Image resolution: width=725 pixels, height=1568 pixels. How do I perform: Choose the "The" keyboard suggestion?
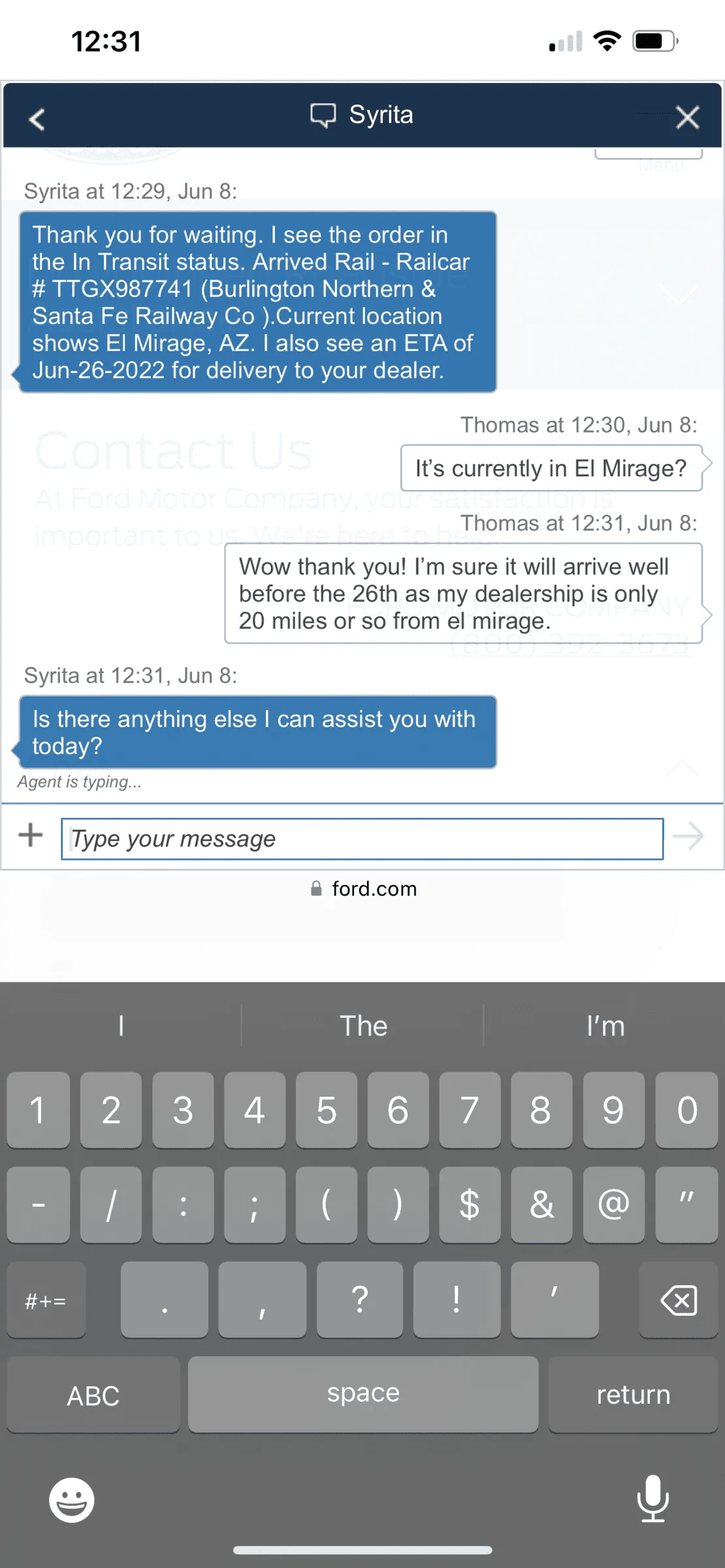[x=363, y=1026]
